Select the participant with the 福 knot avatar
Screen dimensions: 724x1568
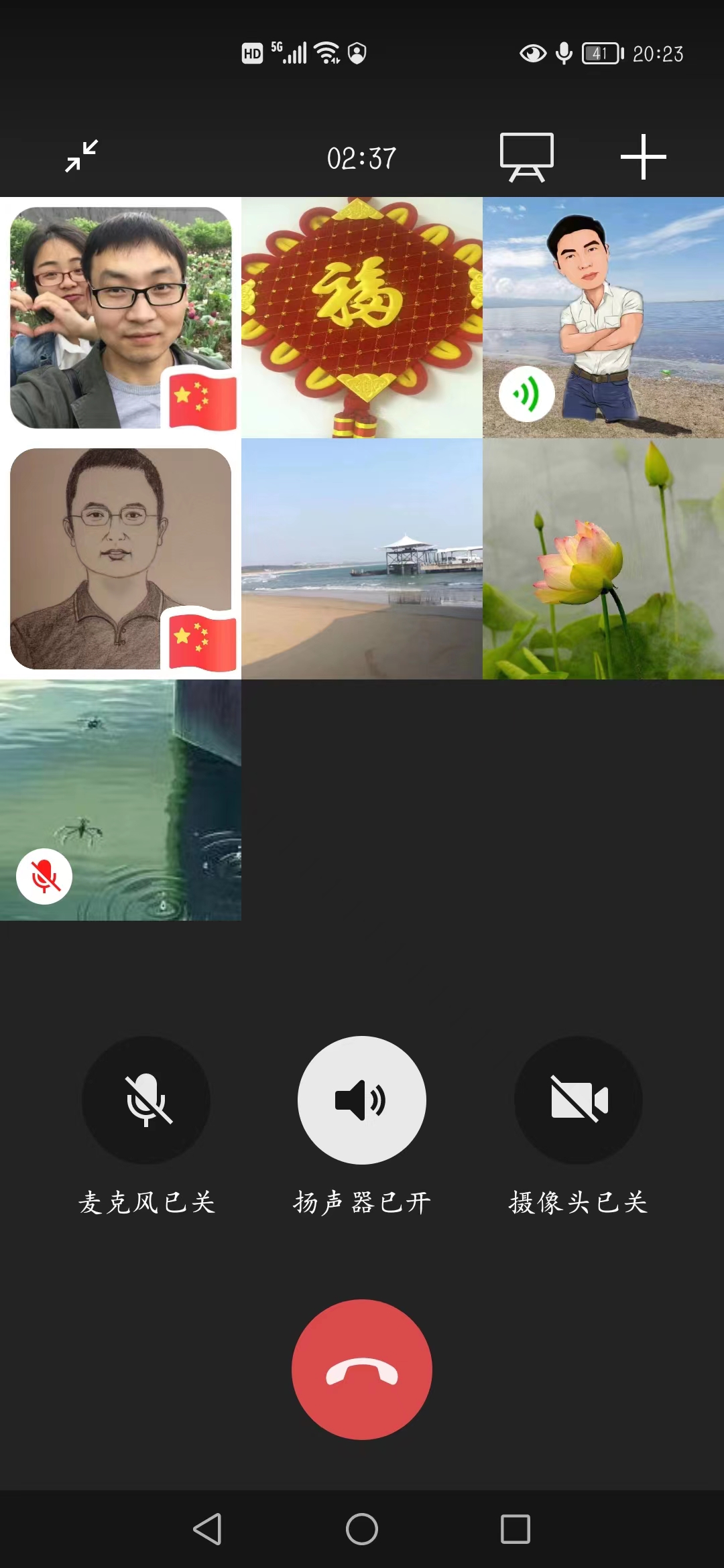click(x=362, y=318)
